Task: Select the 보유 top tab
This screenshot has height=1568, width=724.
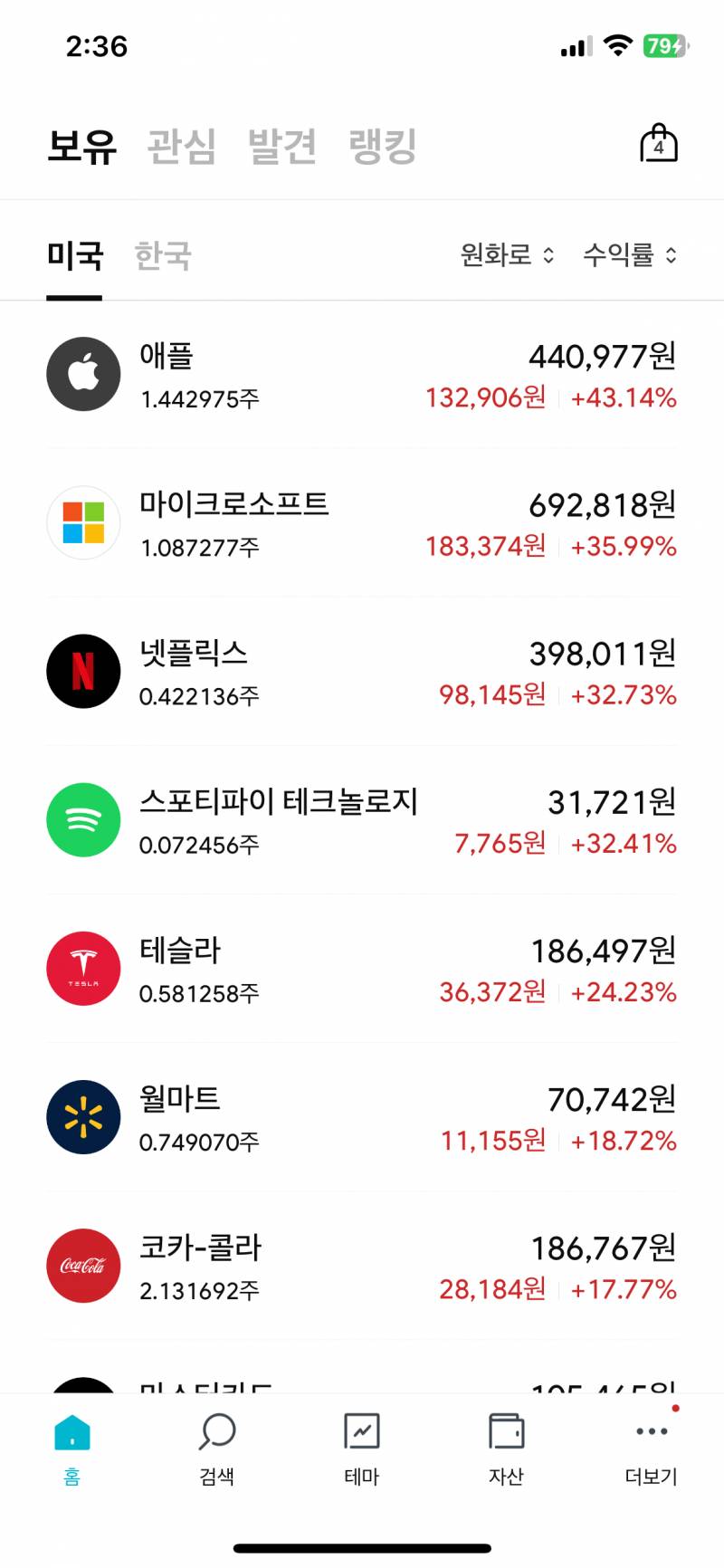Action: 81,146
